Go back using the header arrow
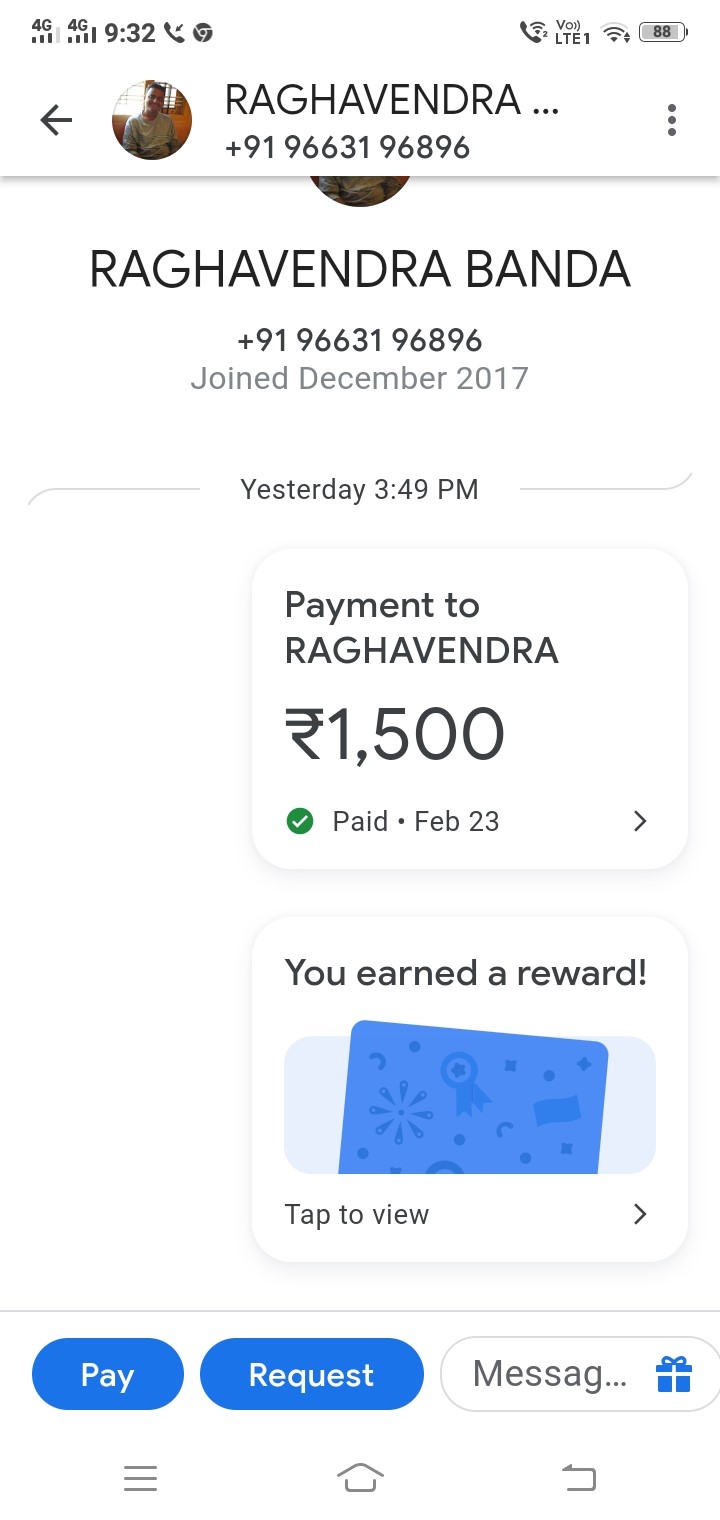The height and width of the screenshot is (1520, 720). pyautogui.click(x=56, y=121)
